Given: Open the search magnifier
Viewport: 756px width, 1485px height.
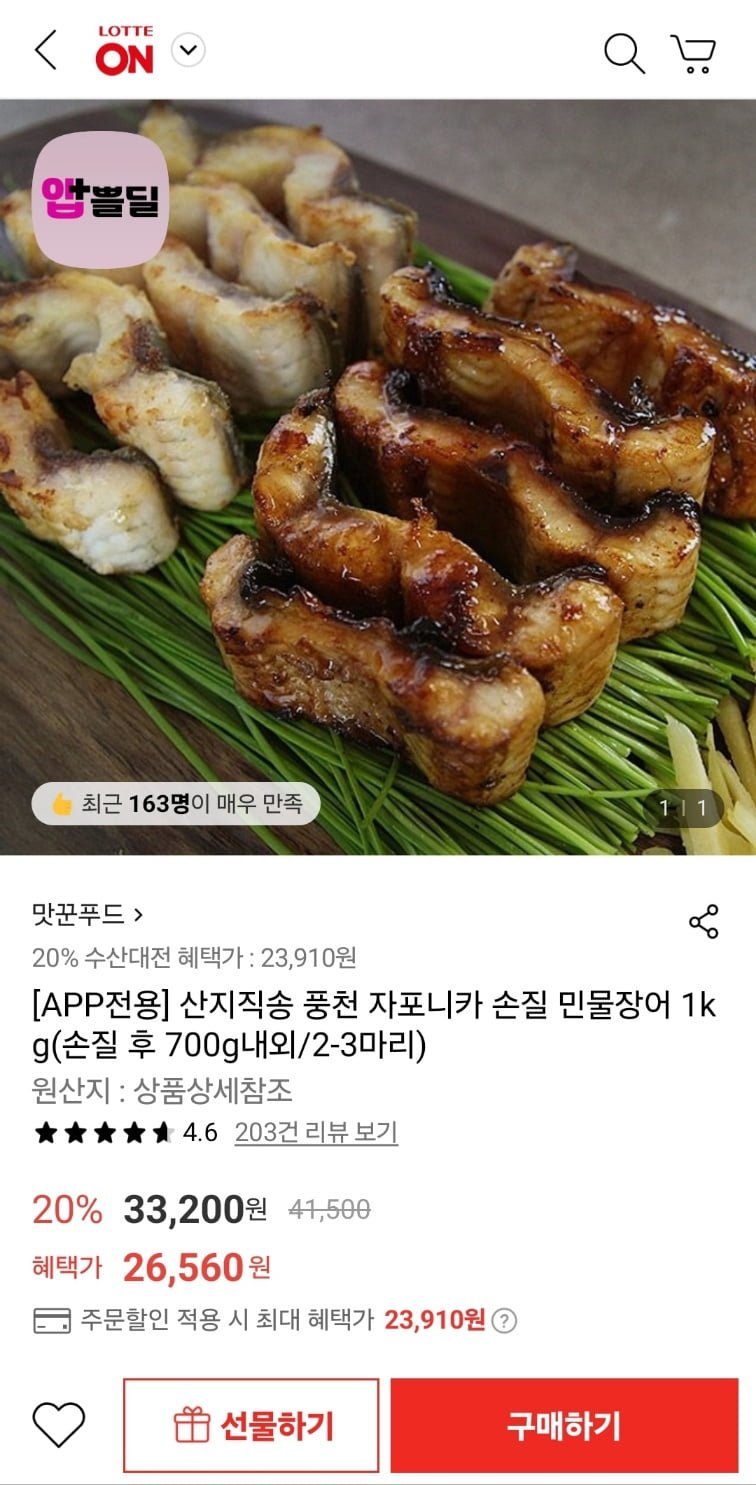Looking at the screenshot, I should (x=624, y=52).
